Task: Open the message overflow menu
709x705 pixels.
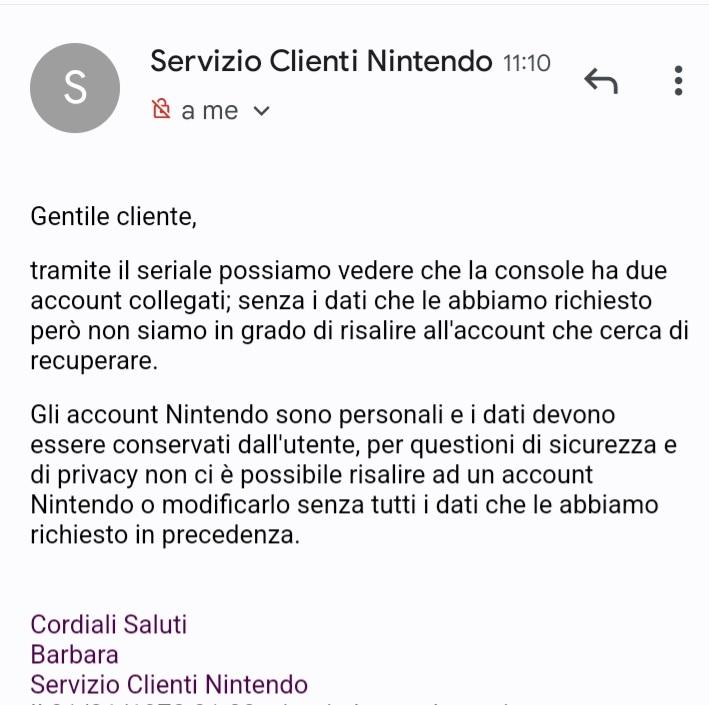Action: (x=678, y=81)
